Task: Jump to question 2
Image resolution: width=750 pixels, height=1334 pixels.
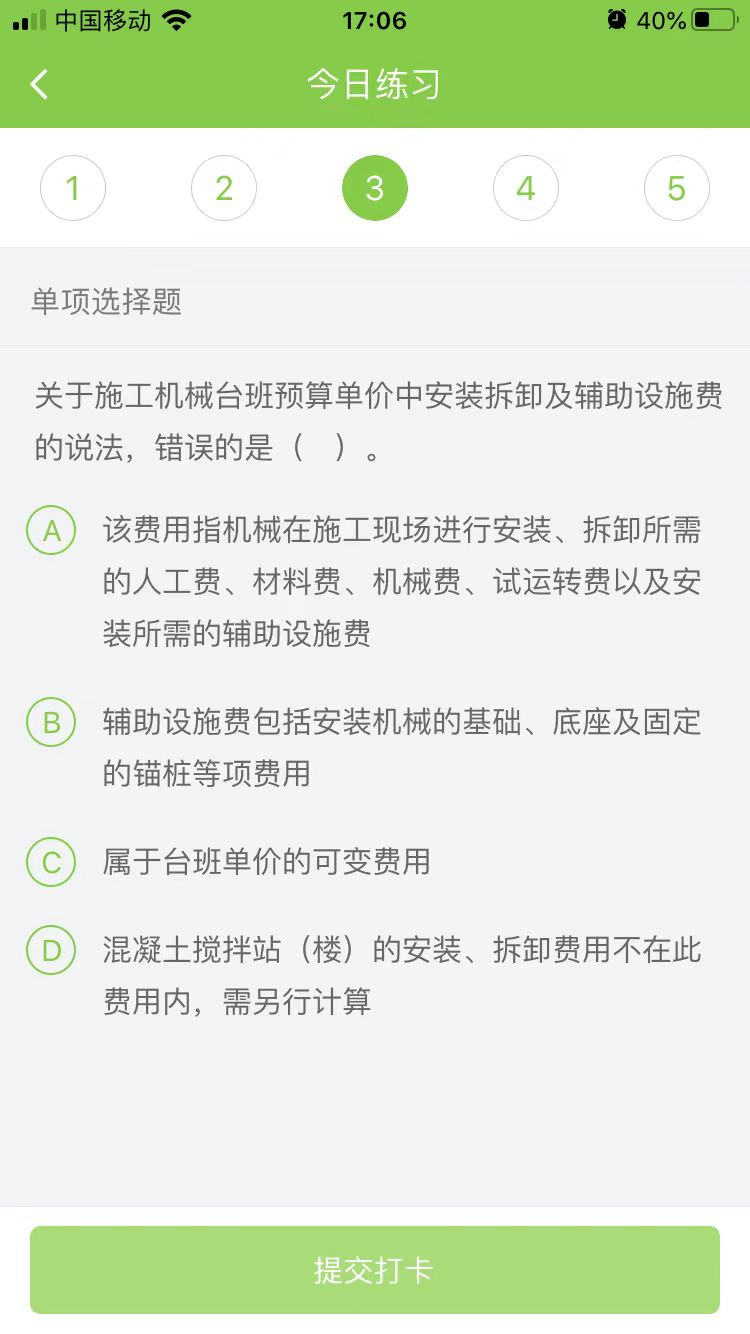Action: click(224, 188)
